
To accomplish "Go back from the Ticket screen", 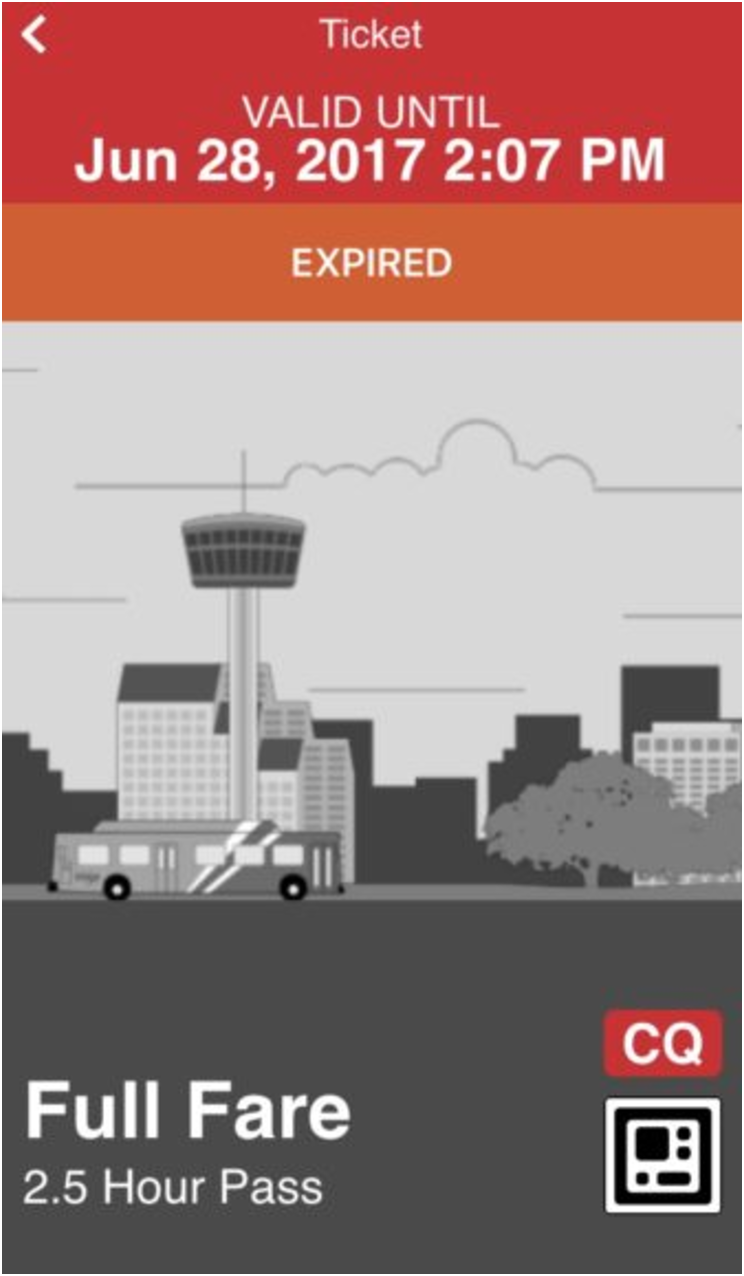I will 34,36.
